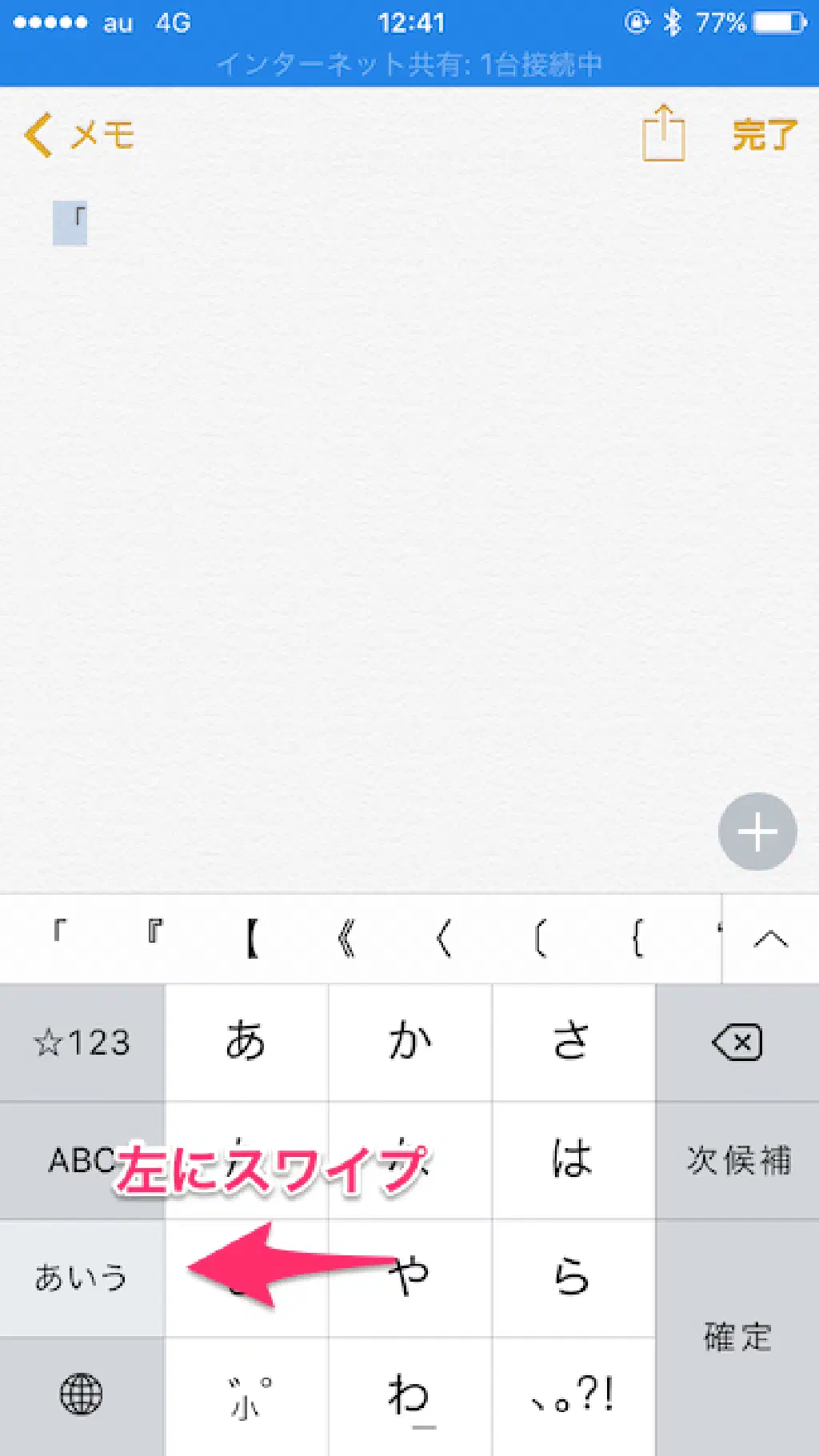Show the next candidate with 次候補

pos(737,1160)
